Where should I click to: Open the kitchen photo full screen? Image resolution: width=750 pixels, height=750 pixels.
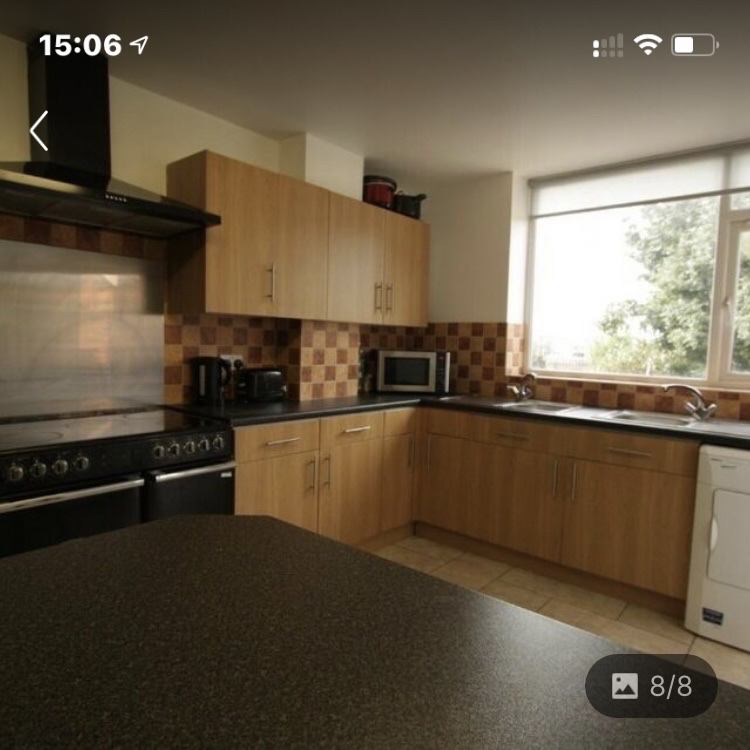375,400
